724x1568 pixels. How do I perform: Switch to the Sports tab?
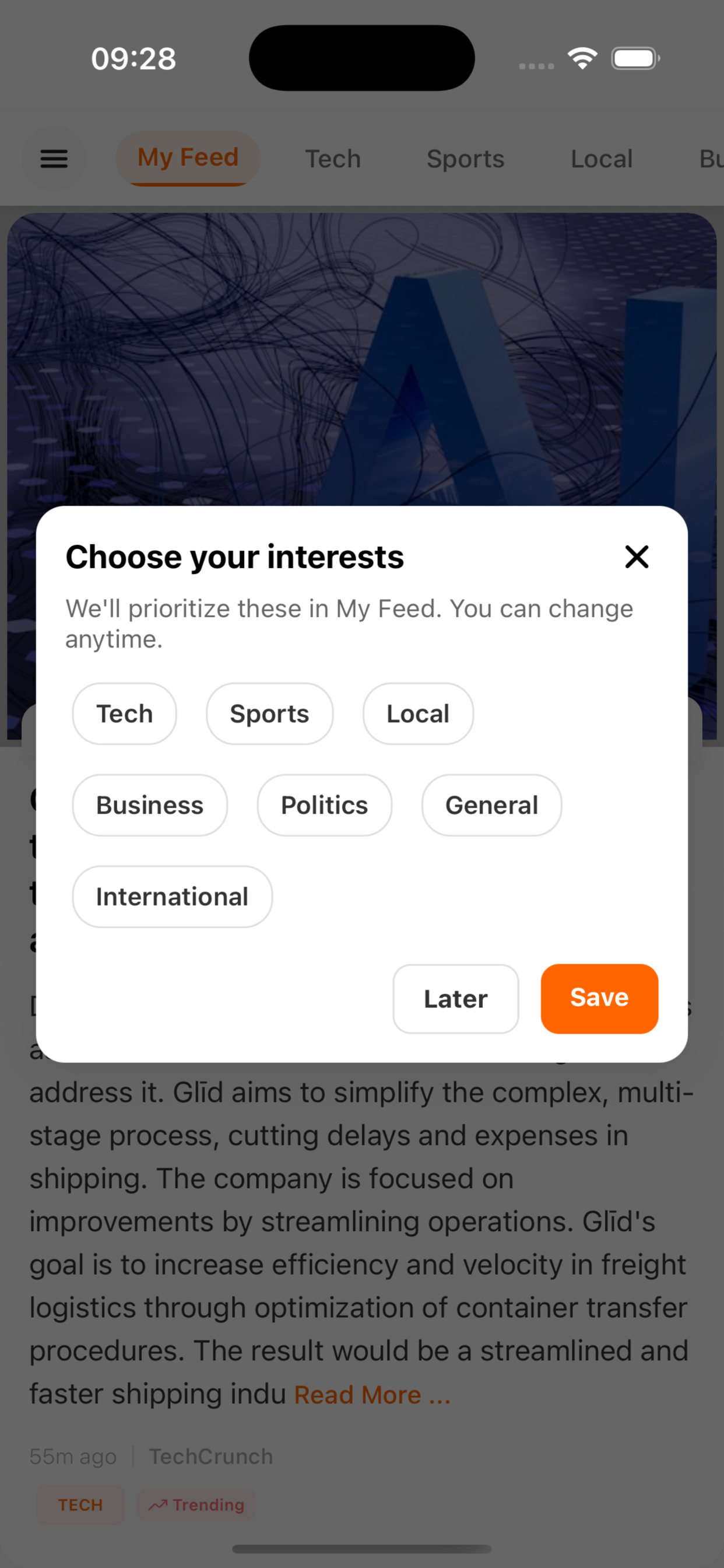pyautogui.click(x=465, y=159)
